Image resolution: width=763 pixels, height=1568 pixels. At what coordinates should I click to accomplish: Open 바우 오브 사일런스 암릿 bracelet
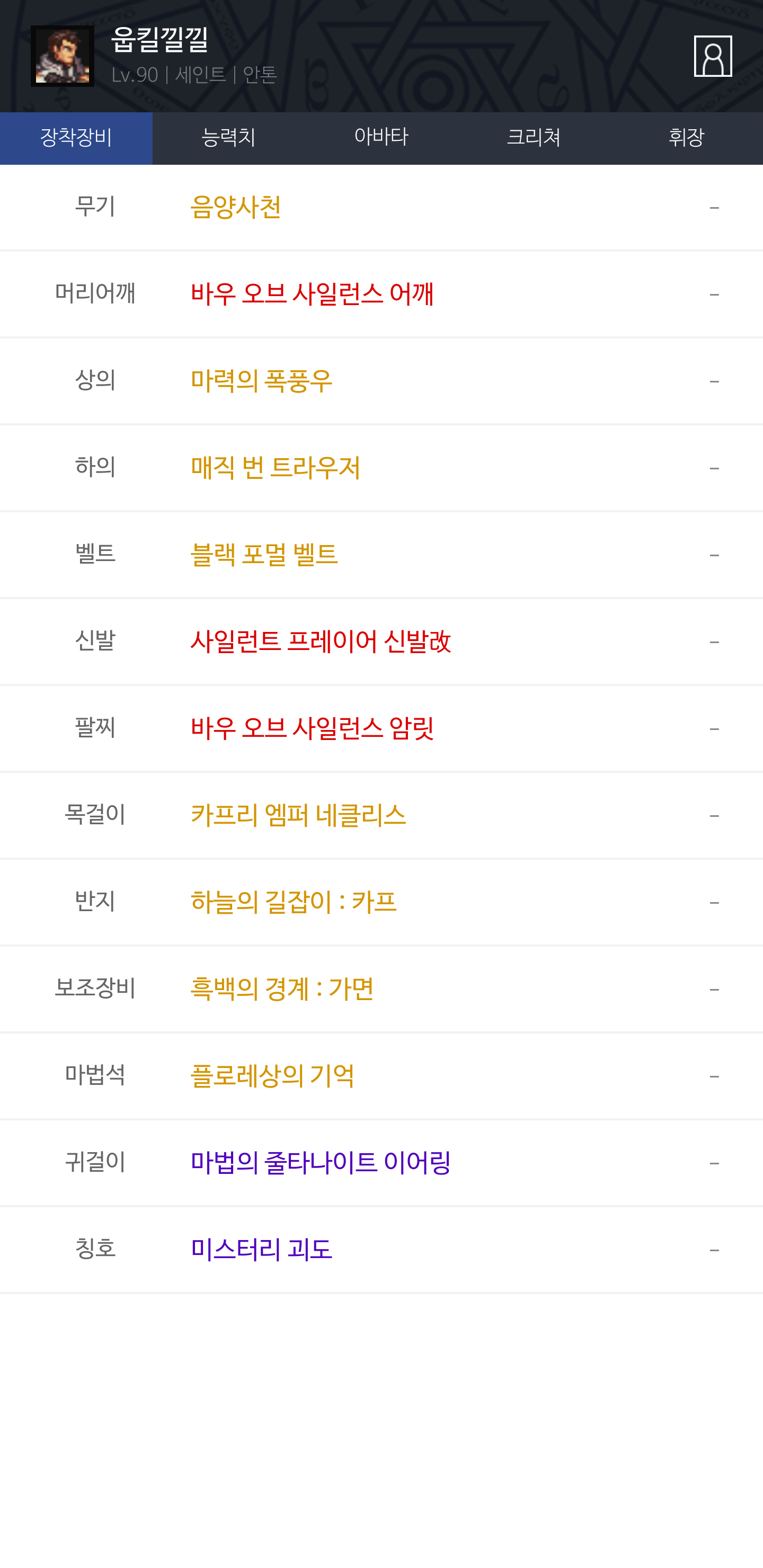point(381,728)
